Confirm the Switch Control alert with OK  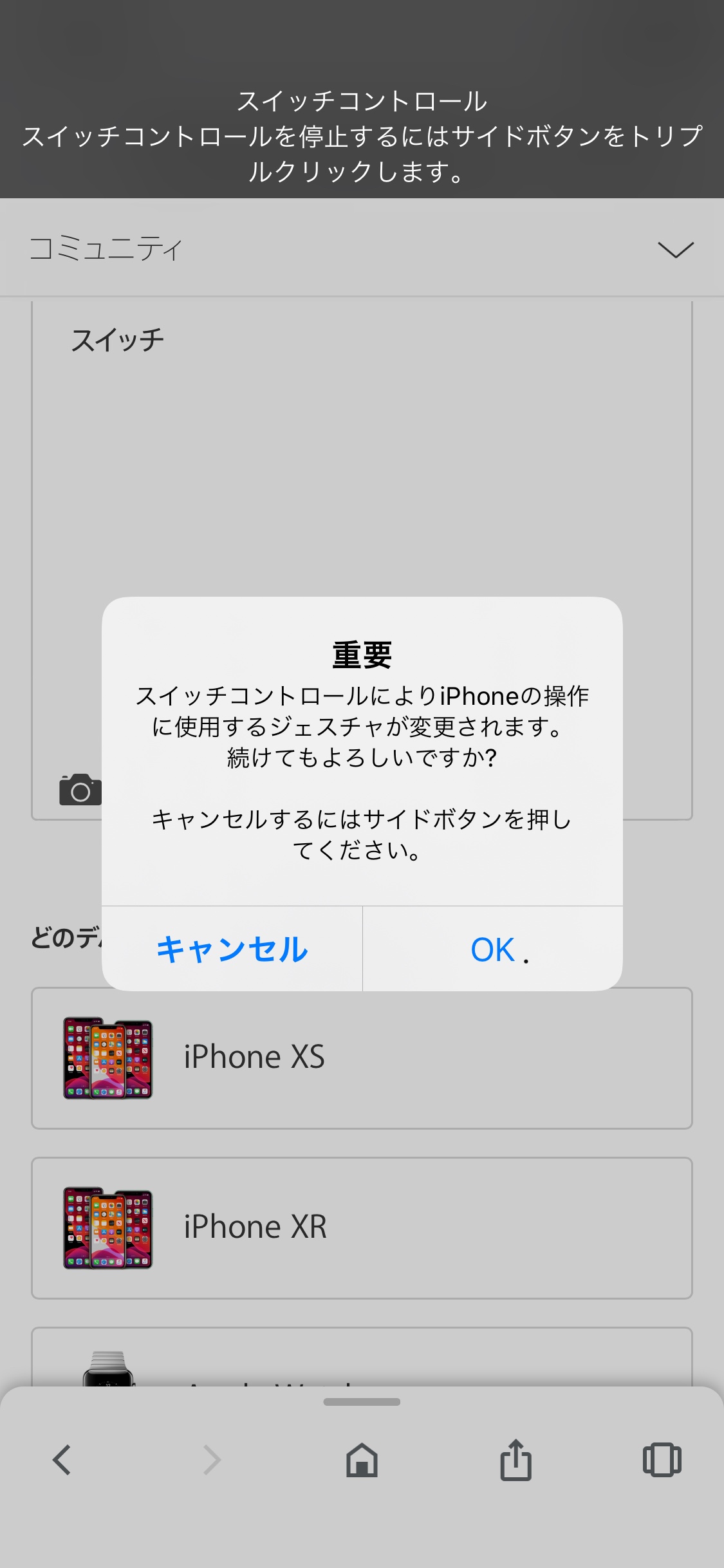tap(493, 949)
